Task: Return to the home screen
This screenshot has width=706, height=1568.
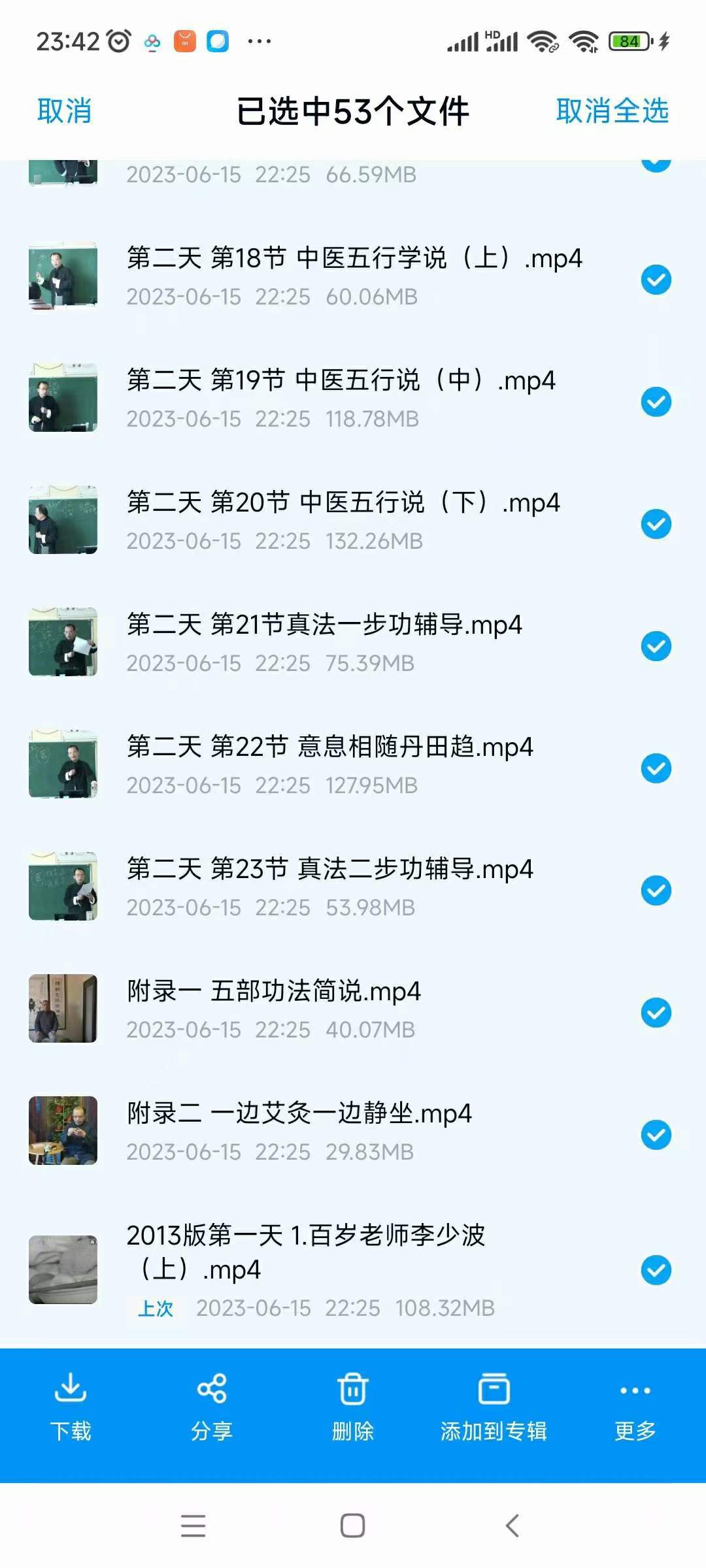Action: point(353,1526)
